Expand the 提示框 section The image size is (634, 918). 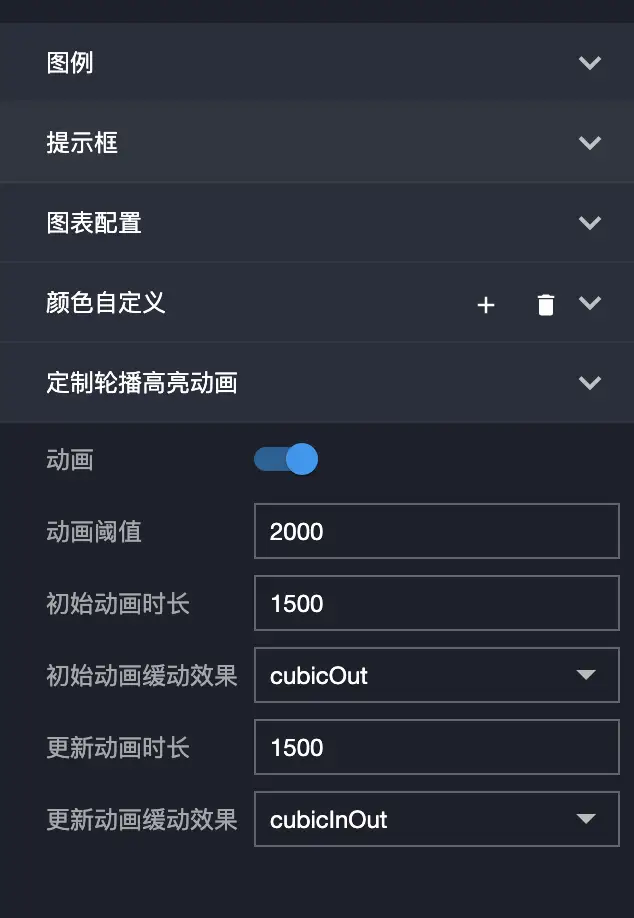pos(590,143)
